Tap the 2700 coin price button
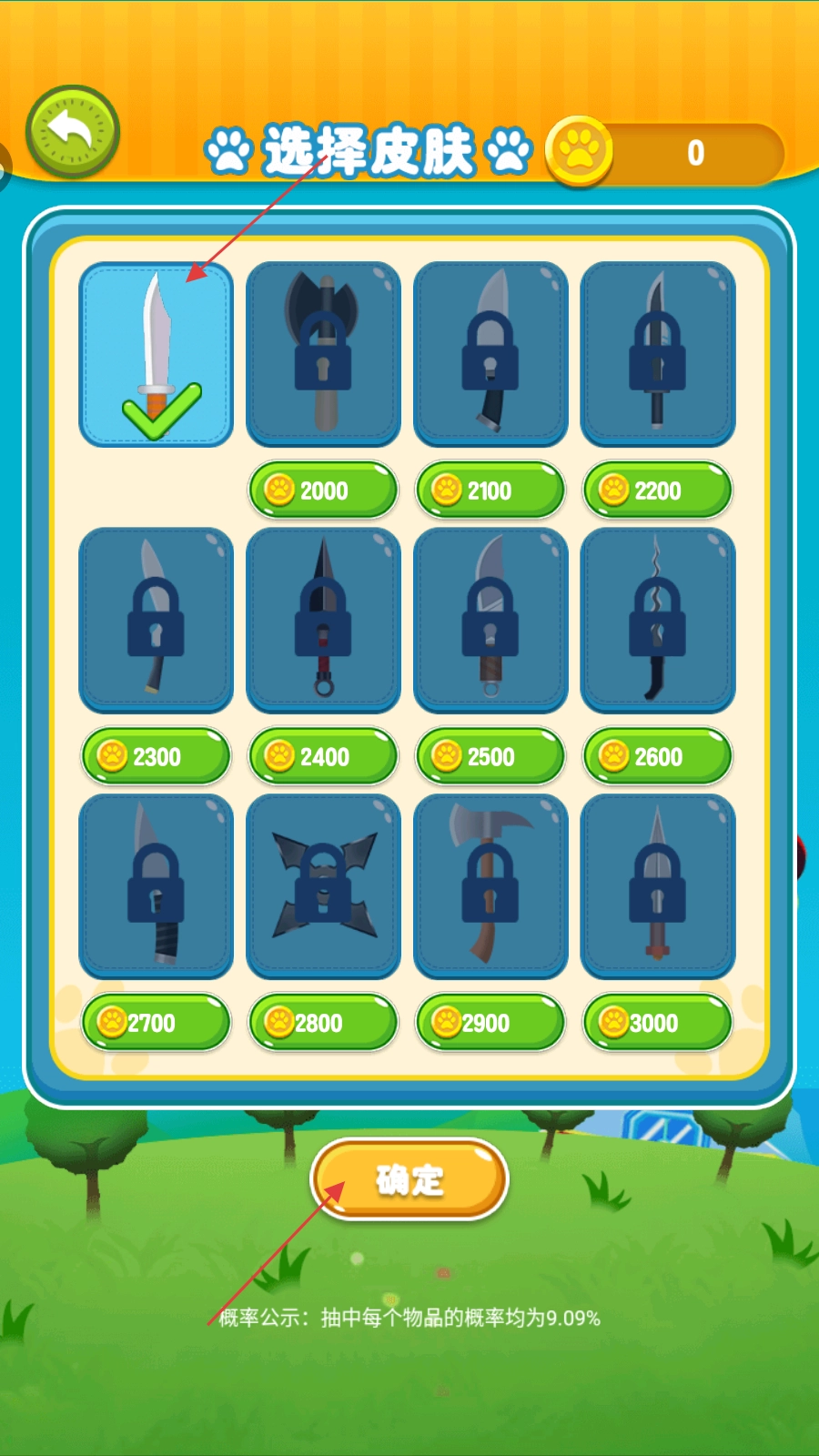The image size is (819, 1456). point(157,1022)
